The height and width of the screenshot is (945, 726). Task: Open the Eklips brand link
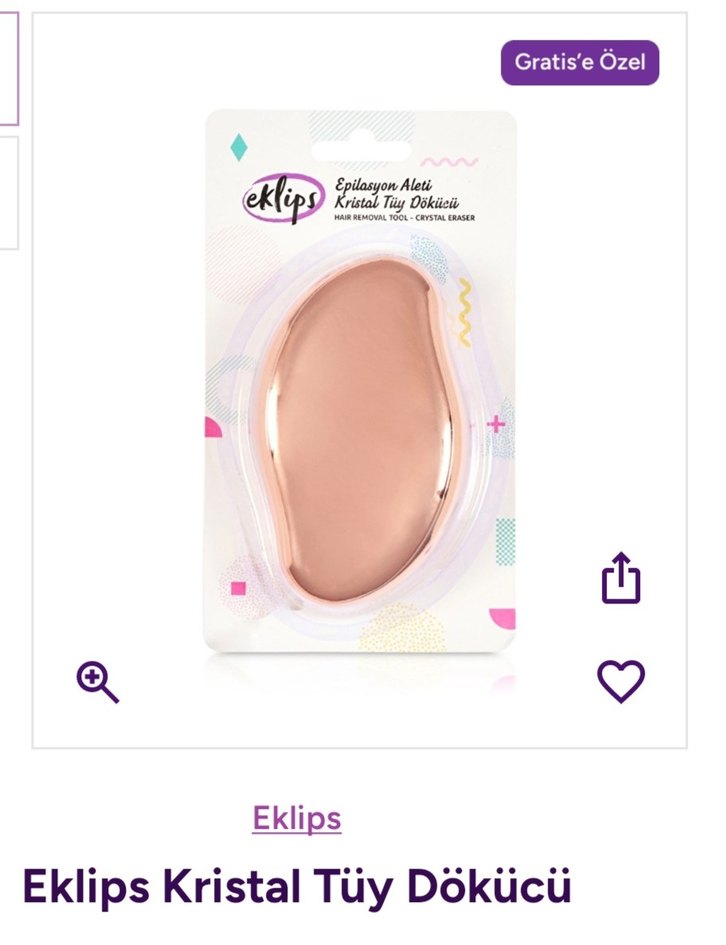(x=296, y=818)
